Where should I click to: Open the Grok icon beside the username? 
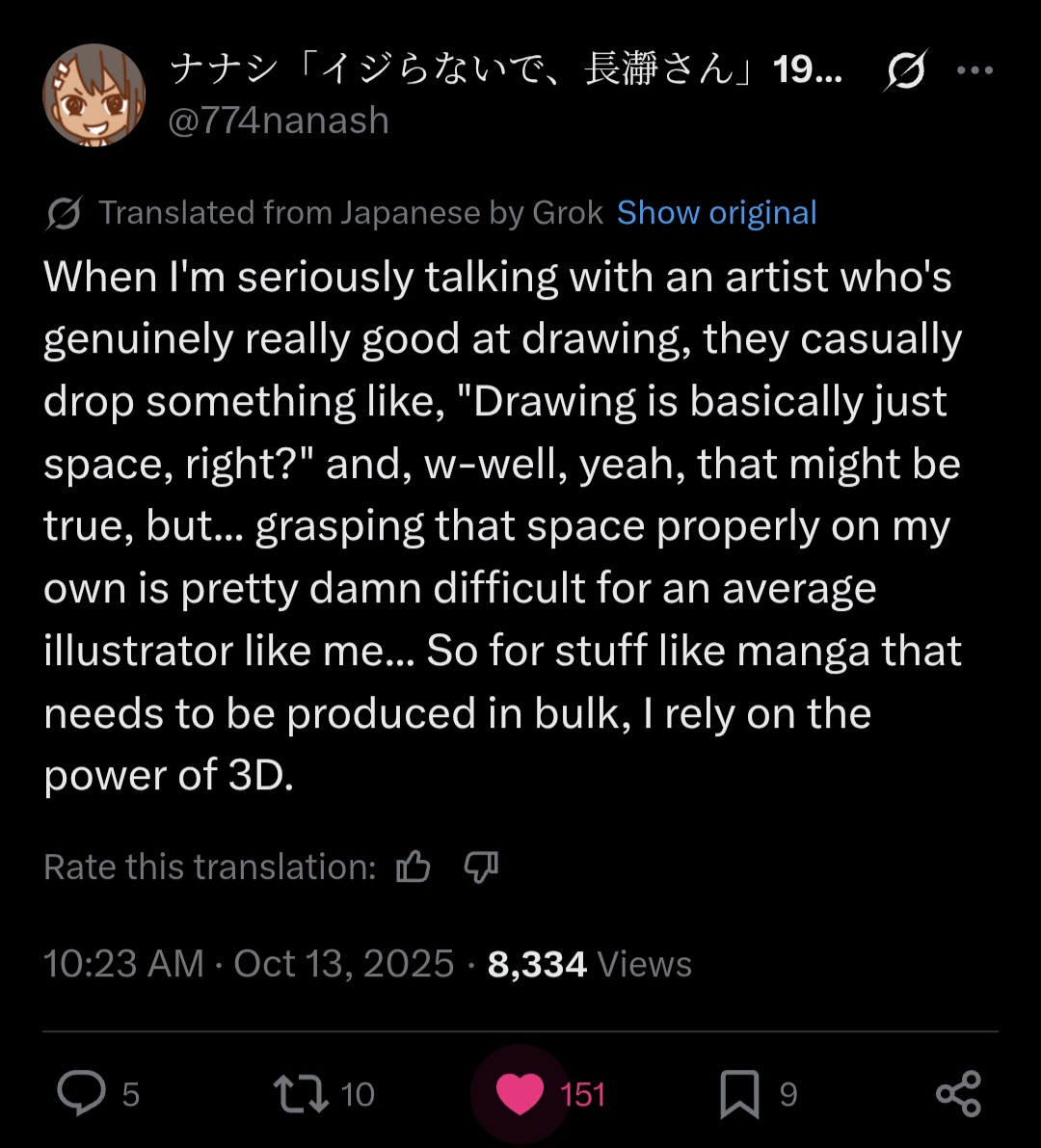(x=906, y=70)
